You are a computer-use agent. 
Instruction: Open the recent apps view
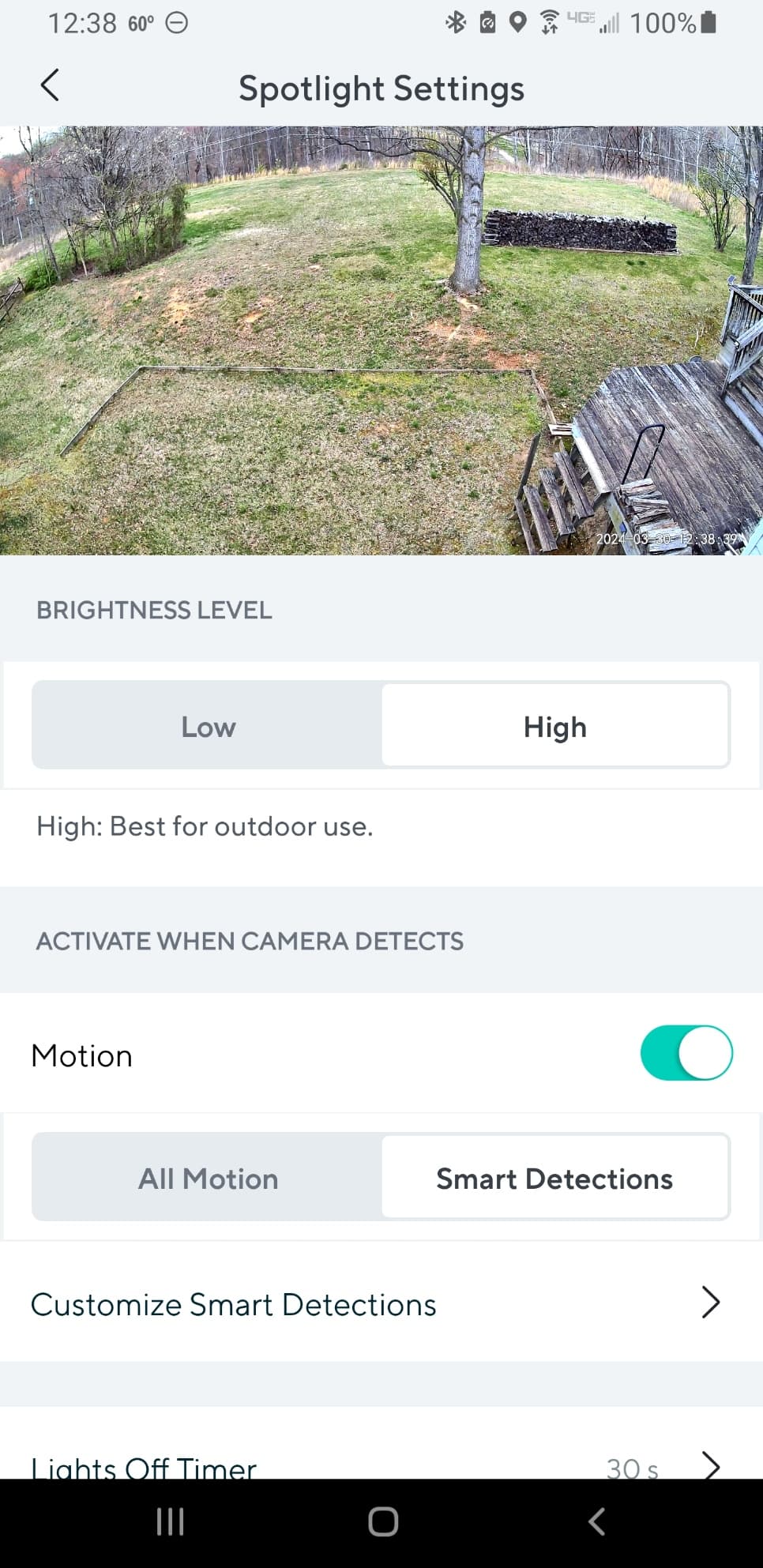tap(170, 1521)
